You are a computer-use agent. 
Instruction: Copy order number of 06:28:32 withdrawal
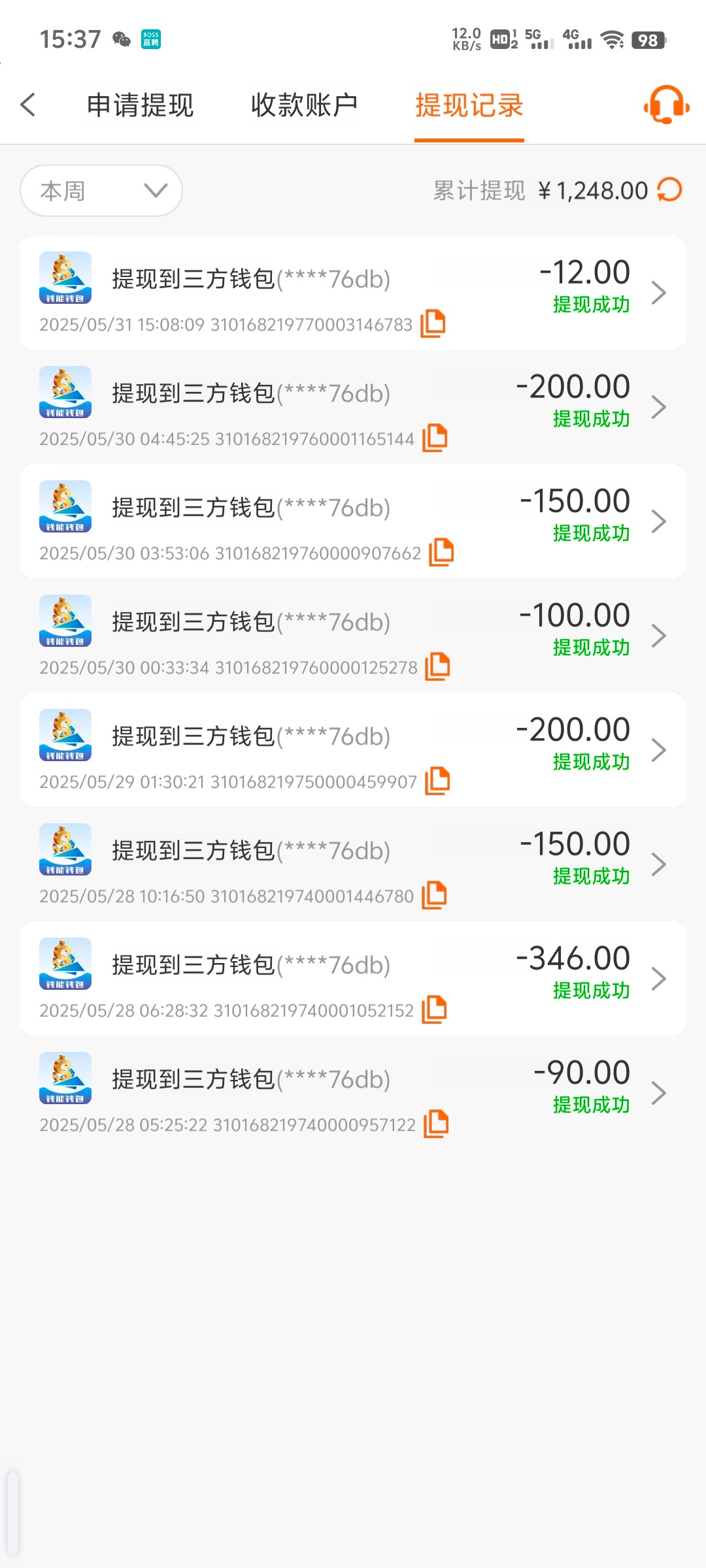pos(434,1009)
